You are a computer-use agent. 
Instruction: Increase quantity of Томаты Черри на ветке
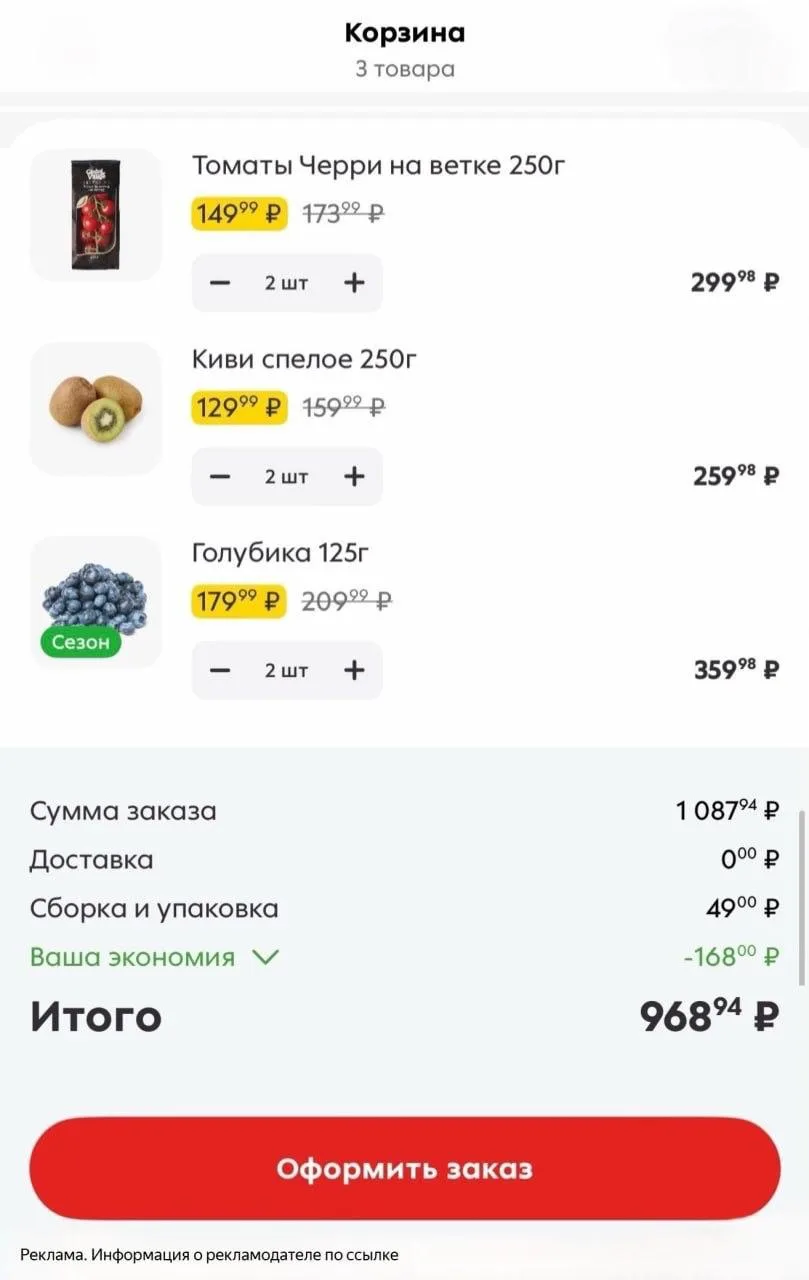pos(354,283)
